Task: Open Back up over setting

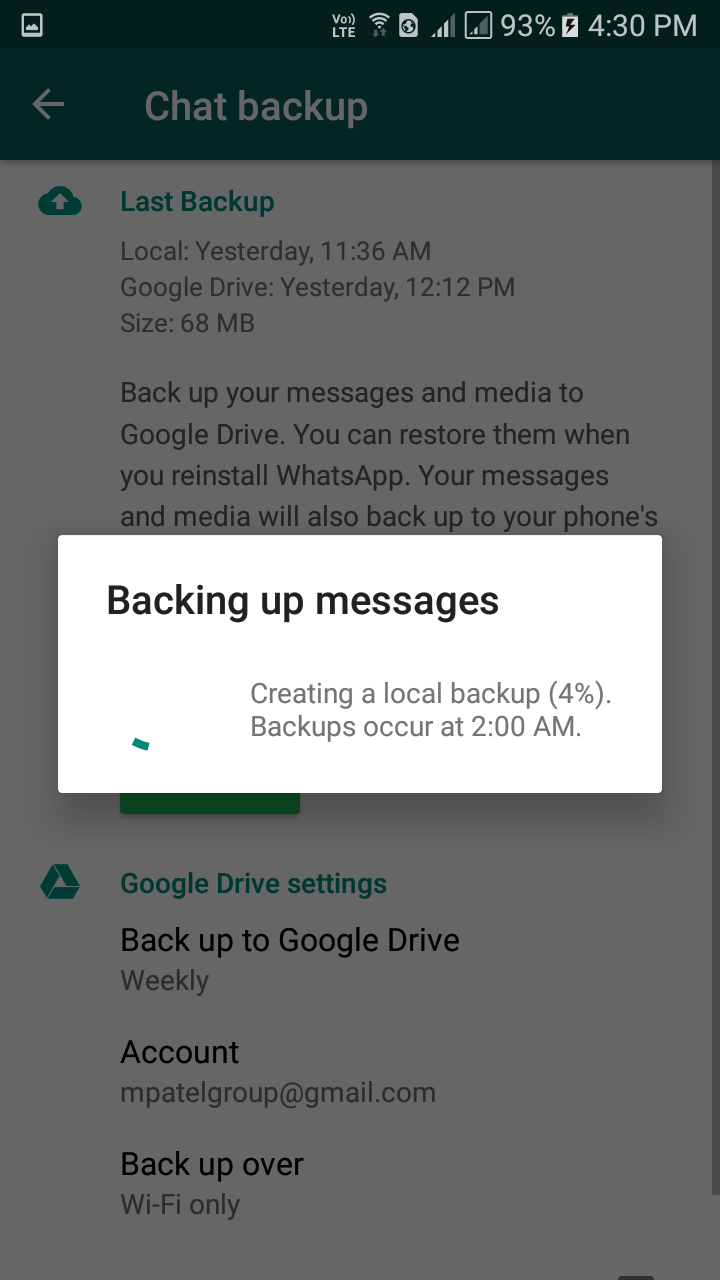Action: (360, 1183)
